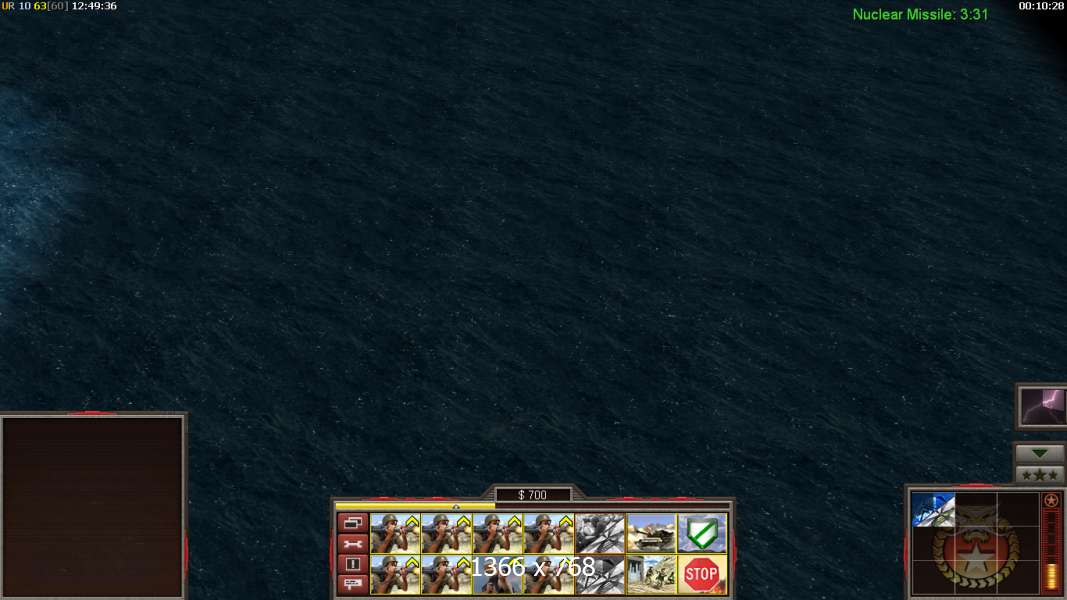Open the overlapping windows options button

point(352,522)
